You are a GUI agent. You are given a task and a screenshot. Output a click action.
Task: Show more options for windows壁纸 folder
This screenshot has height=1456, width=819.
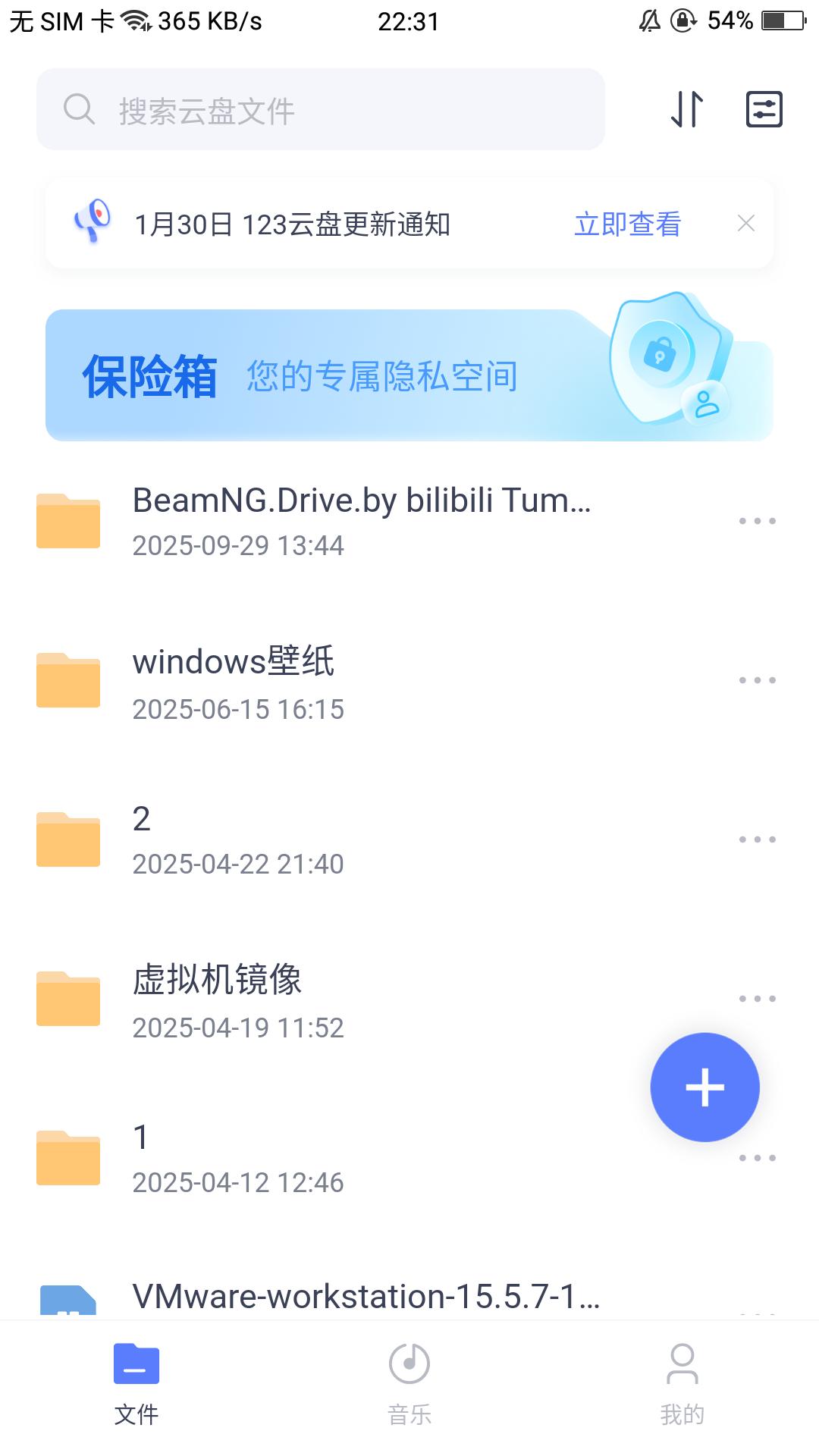click(757, 680)
